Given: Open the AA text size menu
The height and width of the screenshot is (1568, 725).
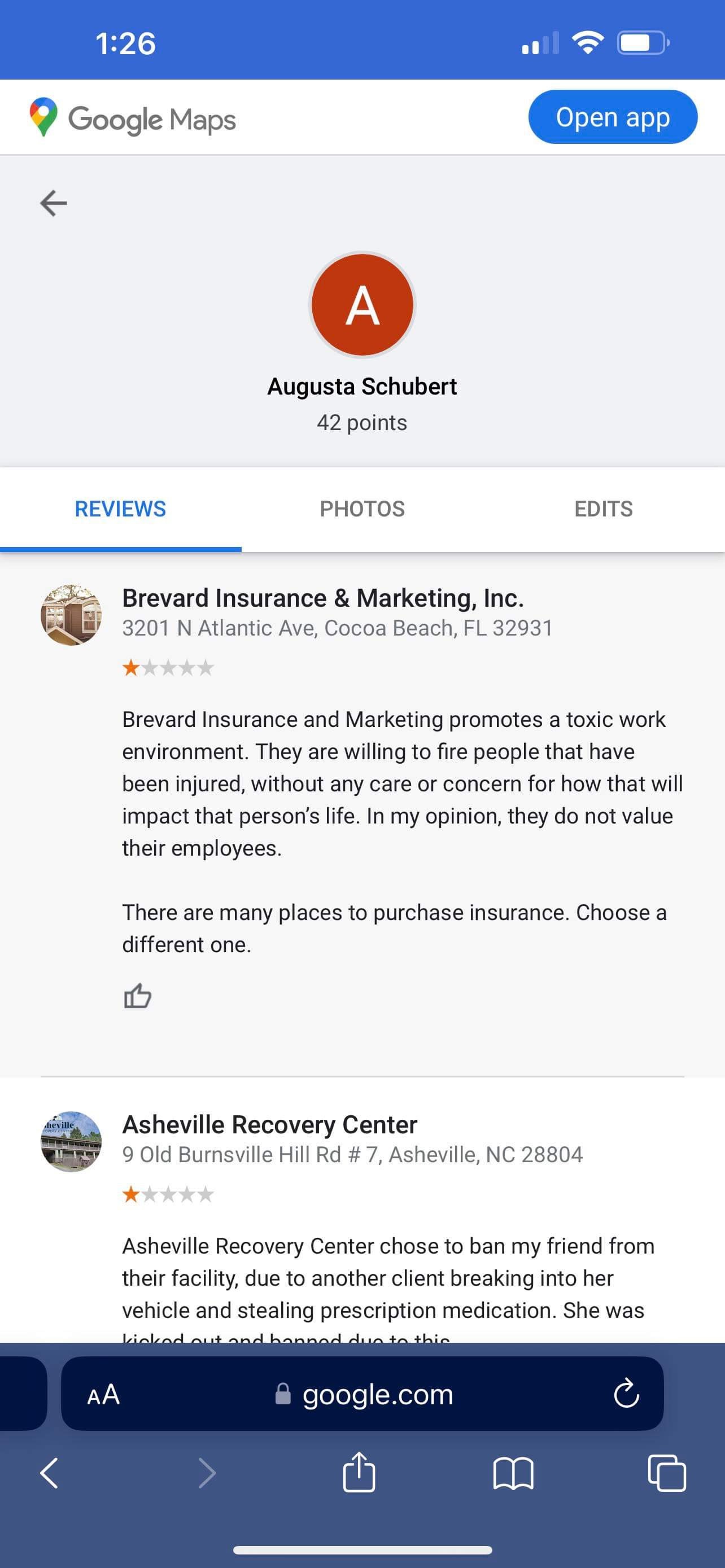Looking at the screenshot, I should [x=103, y=1395].
